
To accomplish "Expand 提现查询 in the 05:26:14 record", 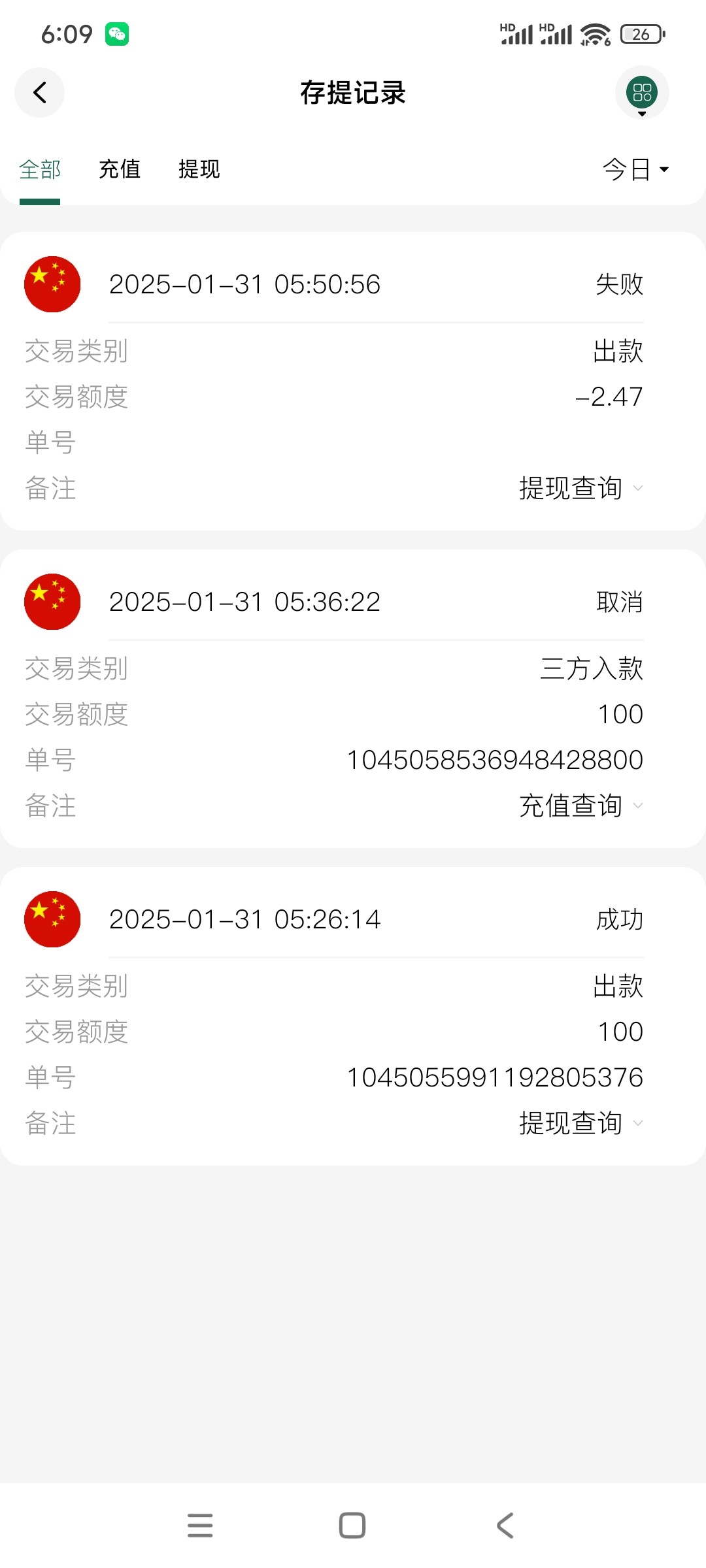I will pyautogui.click(x=580, y=1124).
